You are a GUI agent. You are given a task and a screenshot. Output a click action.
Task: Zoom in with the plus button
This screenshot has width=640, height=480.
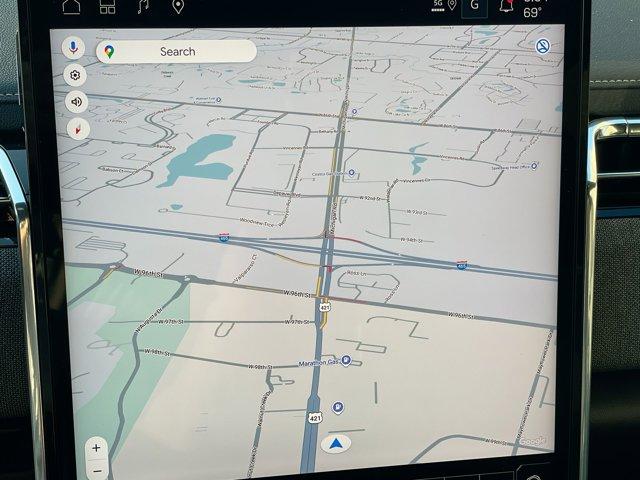(x=96, y=448)
